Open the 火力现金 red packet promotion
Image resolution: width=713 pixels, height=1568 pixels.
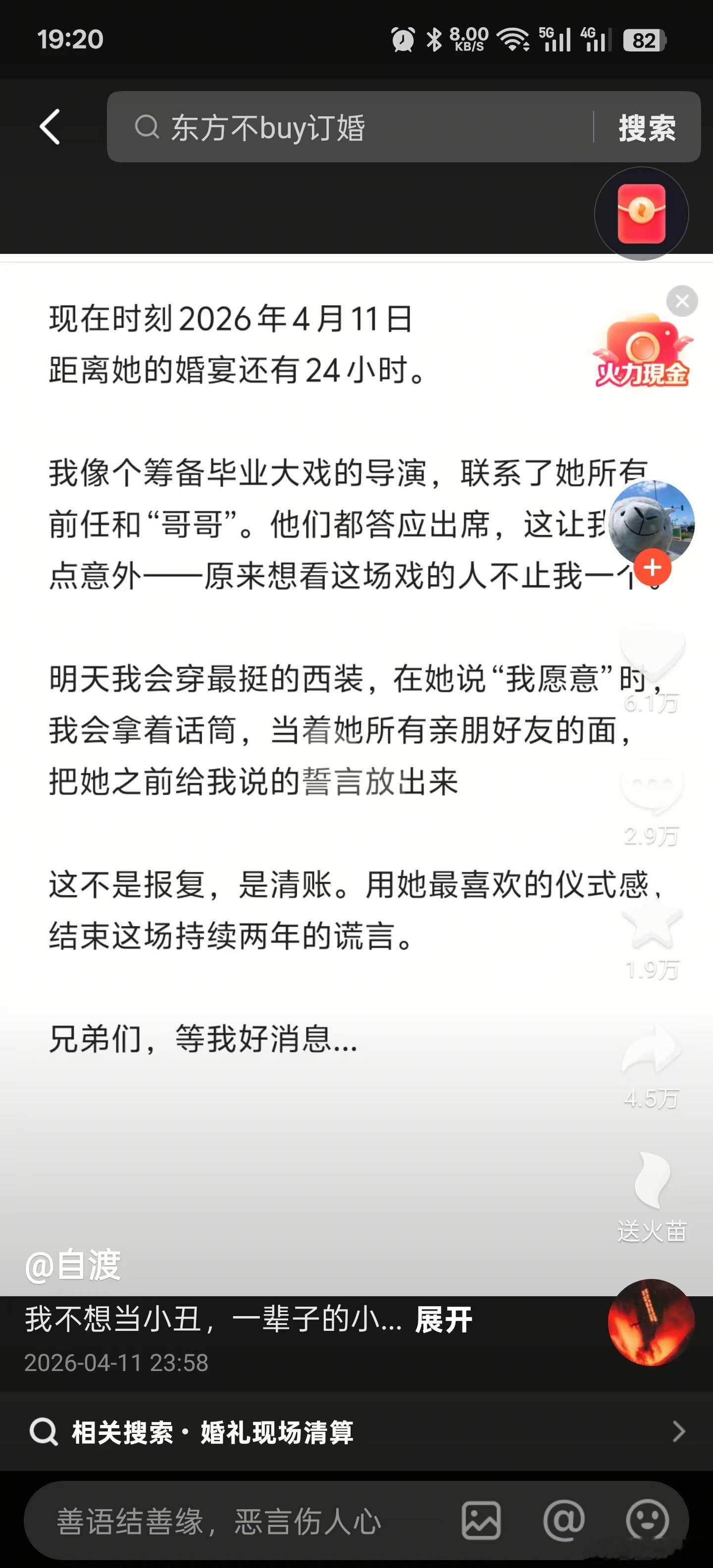click(642, 353)
